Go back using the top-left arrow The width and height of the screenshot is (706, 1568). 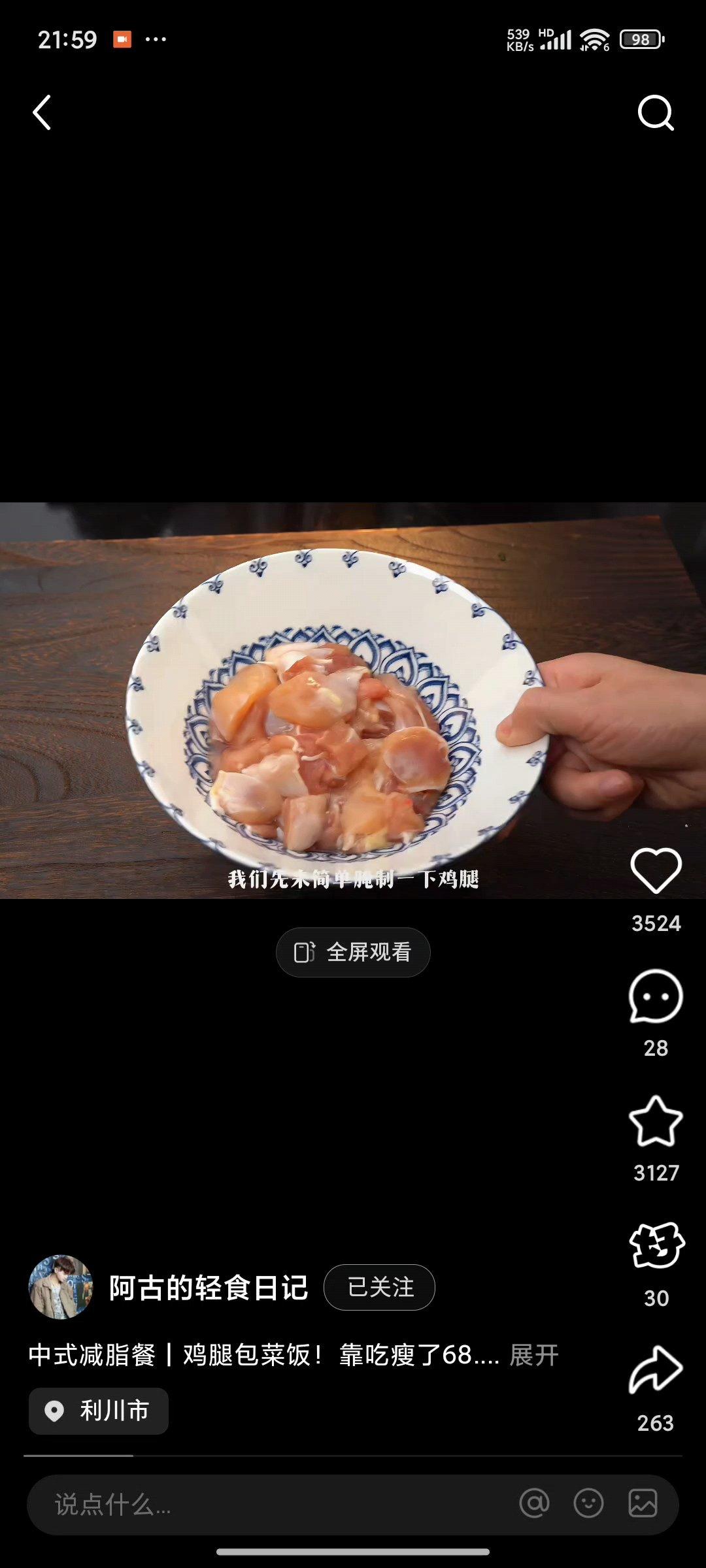[x=42, y=112]
